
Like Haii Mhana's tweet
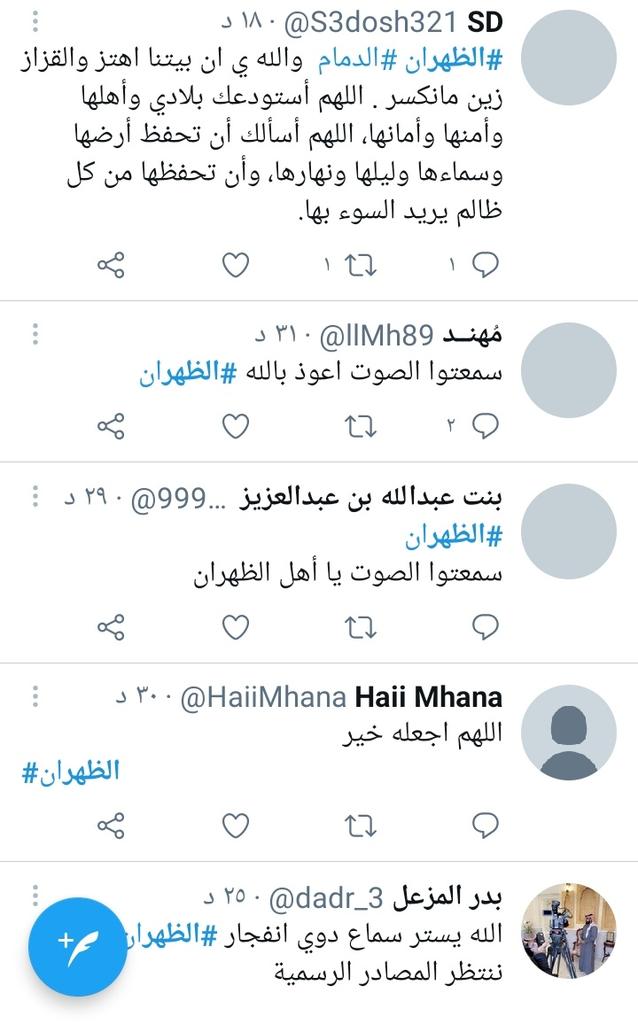(234, 825)
